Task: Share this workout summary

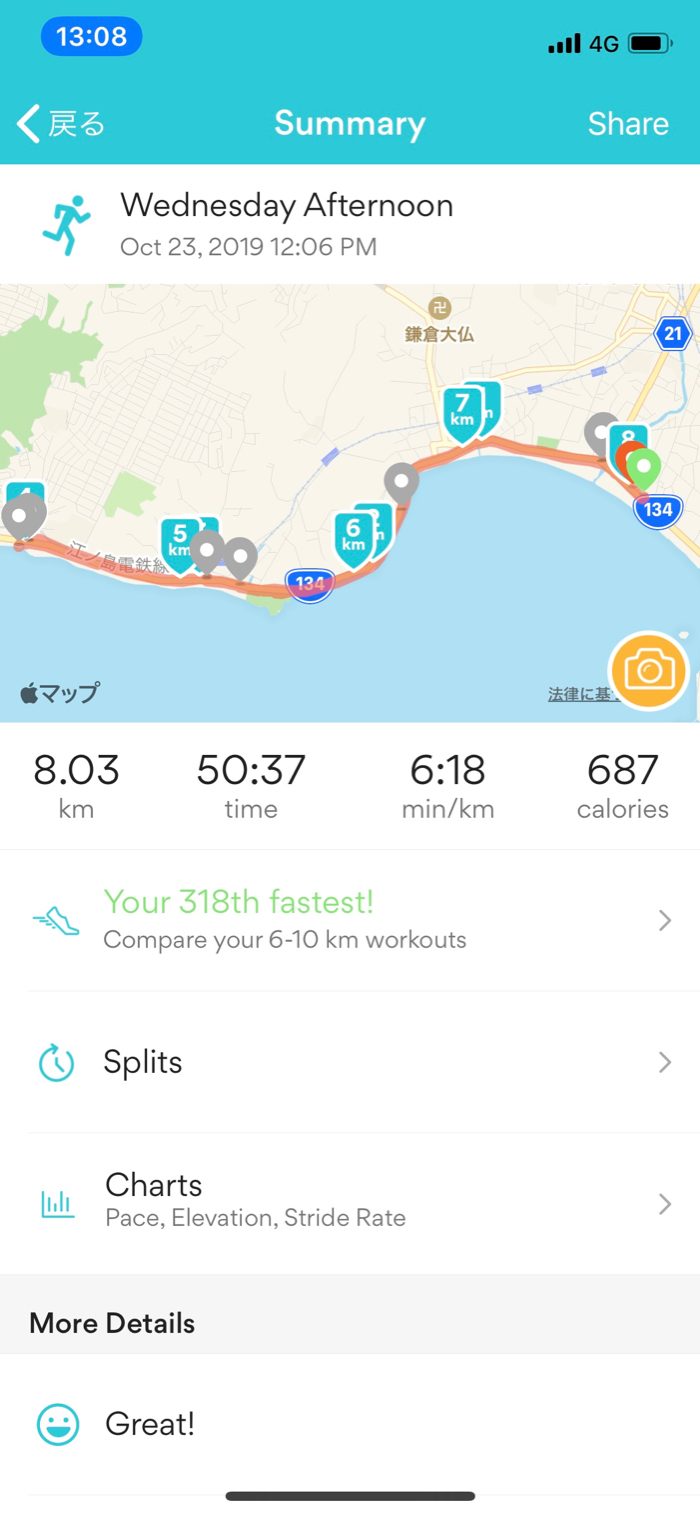Action: click(x=627, y=124)
